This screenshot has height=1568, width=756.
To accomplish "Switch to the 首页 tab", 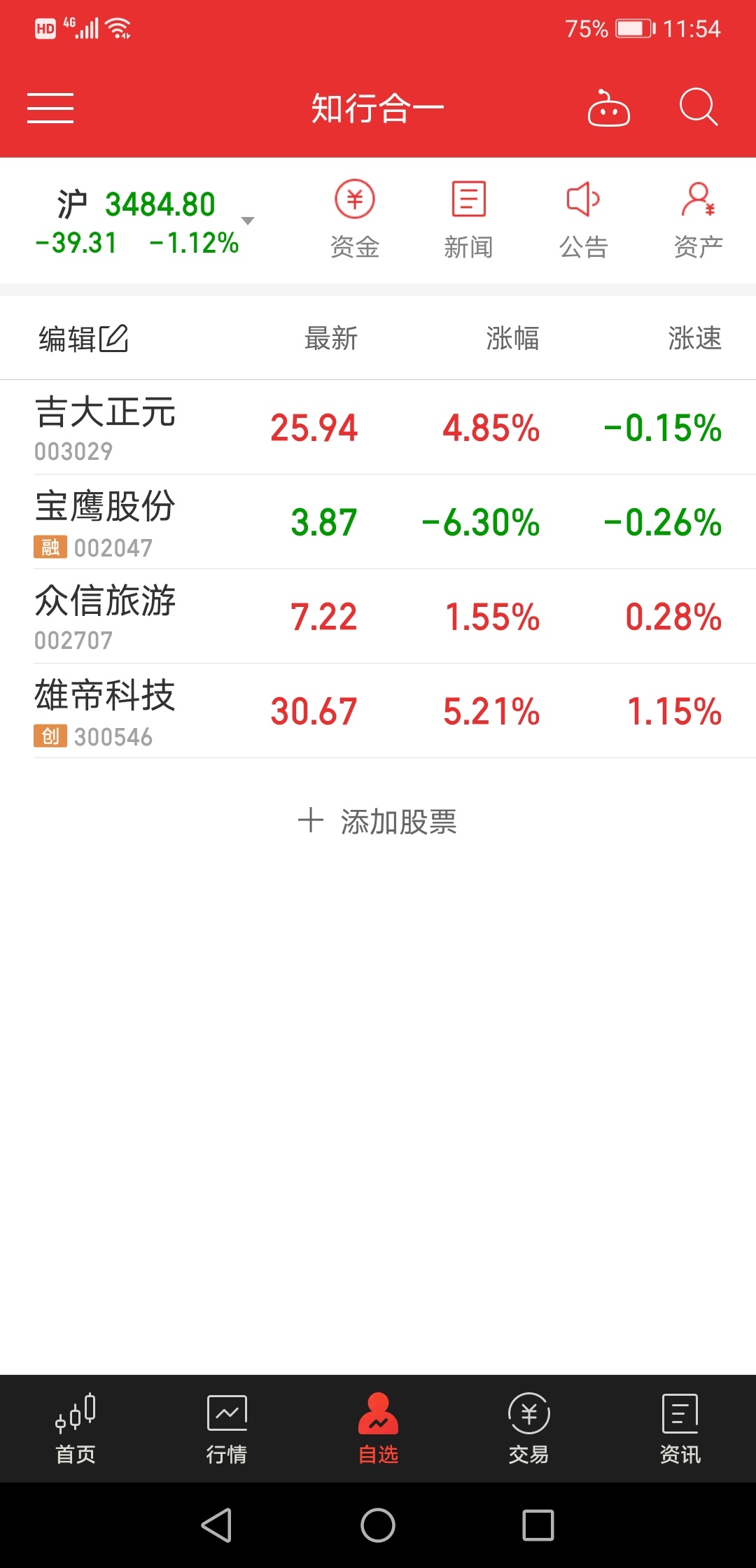I will 76,1429.
